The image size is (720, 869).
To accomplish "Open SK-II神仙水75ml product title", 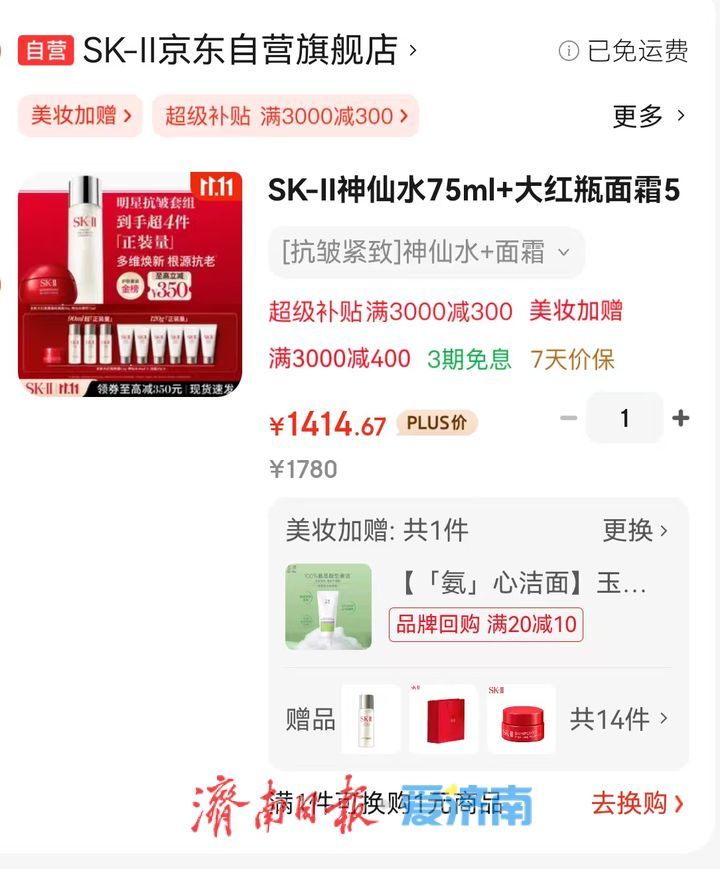I will 474,191.
